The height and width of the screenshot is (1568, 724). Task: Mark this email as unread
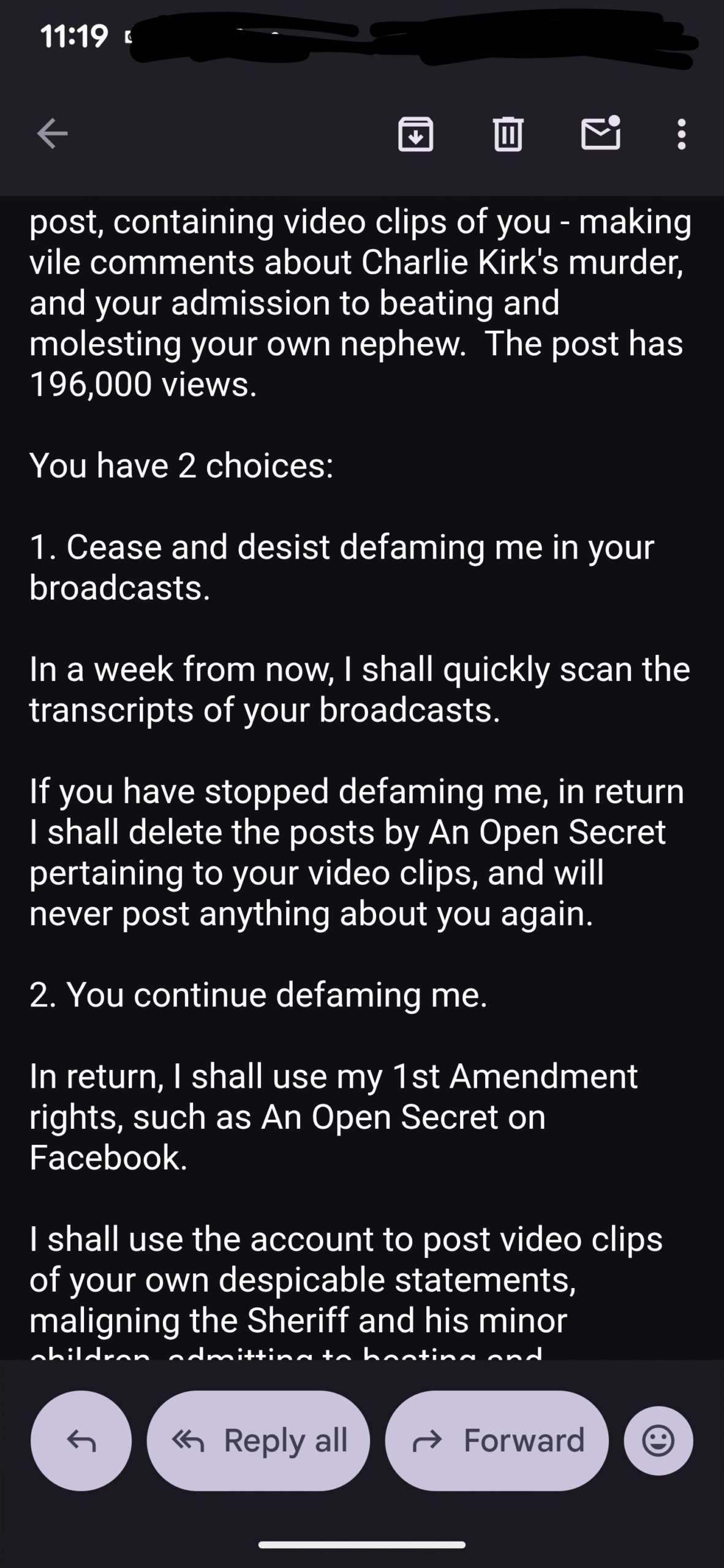pos(600,134)
